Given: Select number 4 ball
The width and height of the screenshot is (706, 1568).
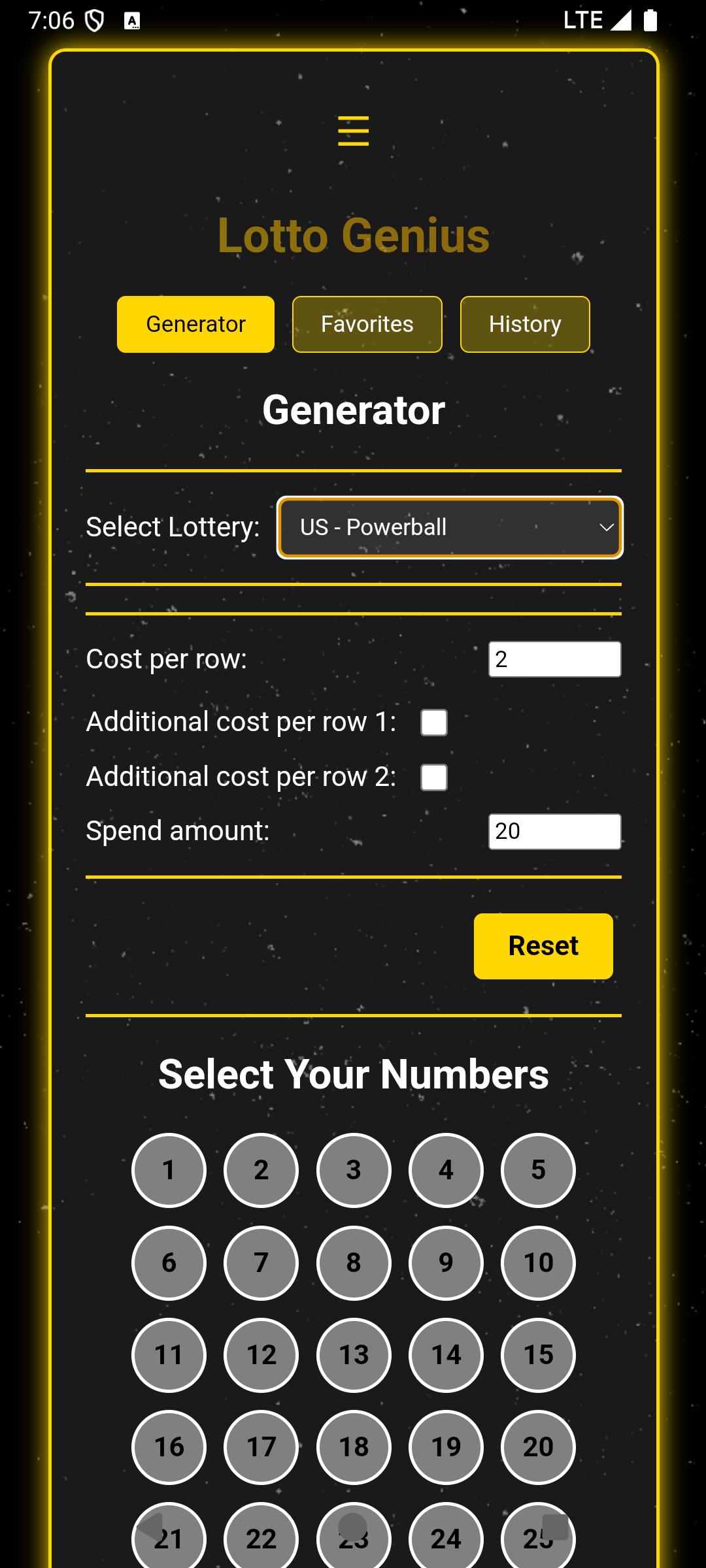Looking at the screenshot, I should click(x=446, y=1170).
